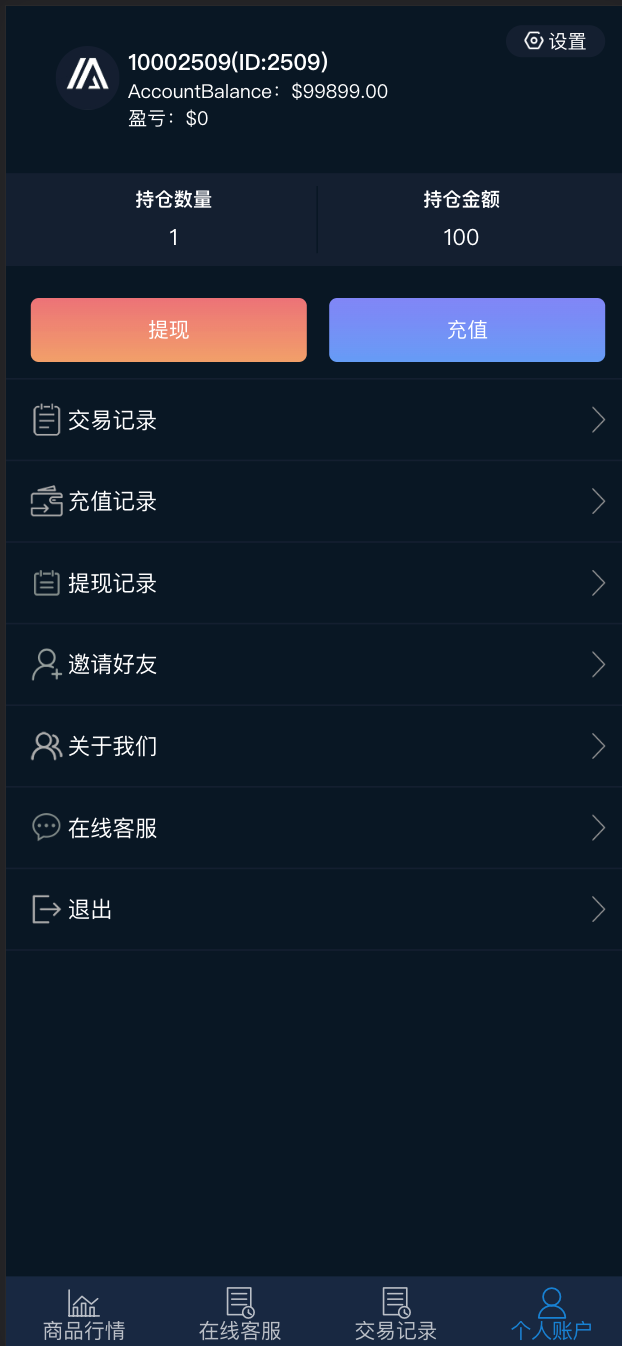Tap the 充值 recharge button
The height and width of the screenshot is (1346, 622).
click(467, 330)
